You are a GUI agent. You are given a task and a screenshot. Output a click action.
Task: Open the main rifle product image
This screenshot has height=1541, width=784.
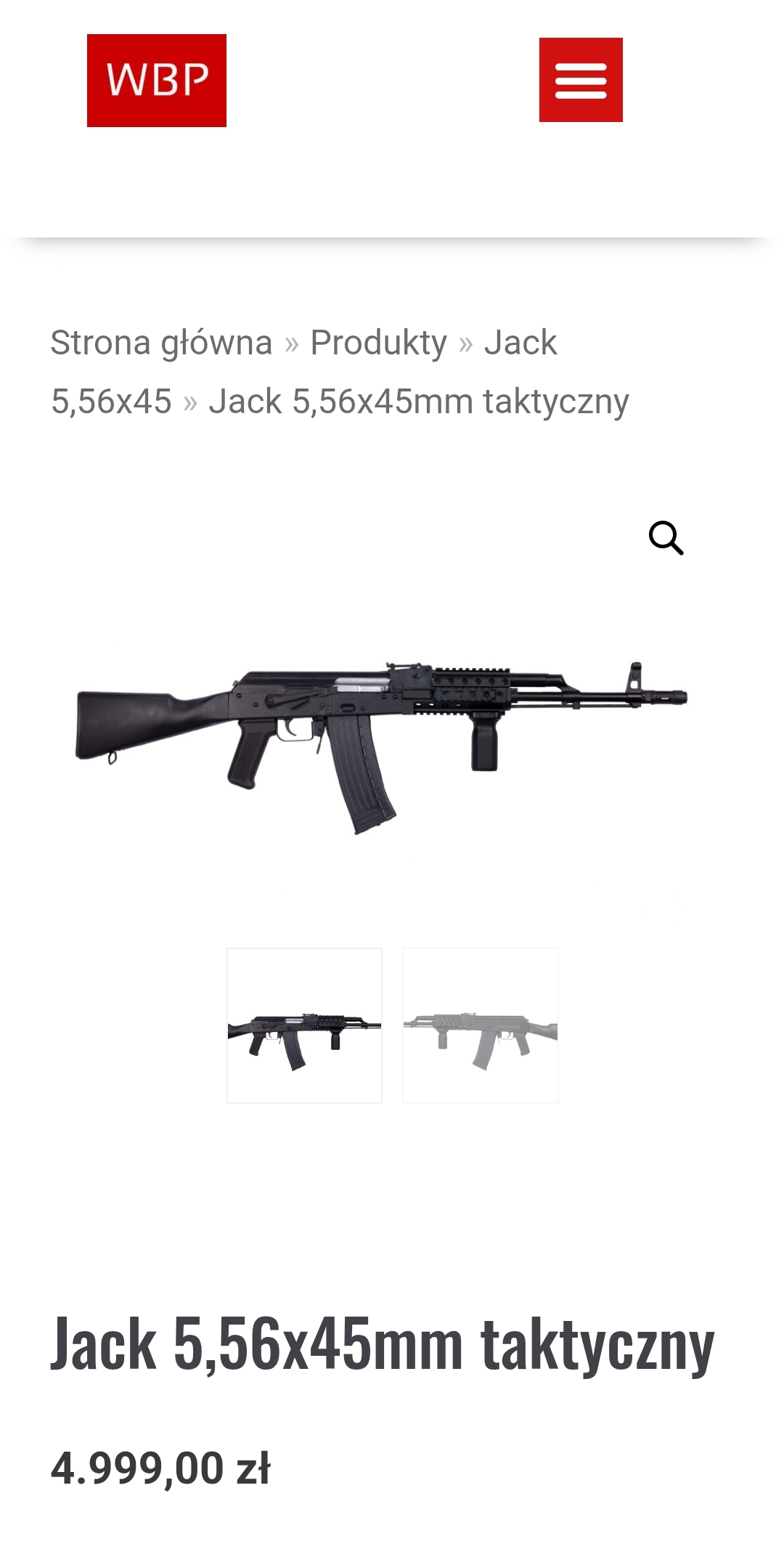(381, 747)
